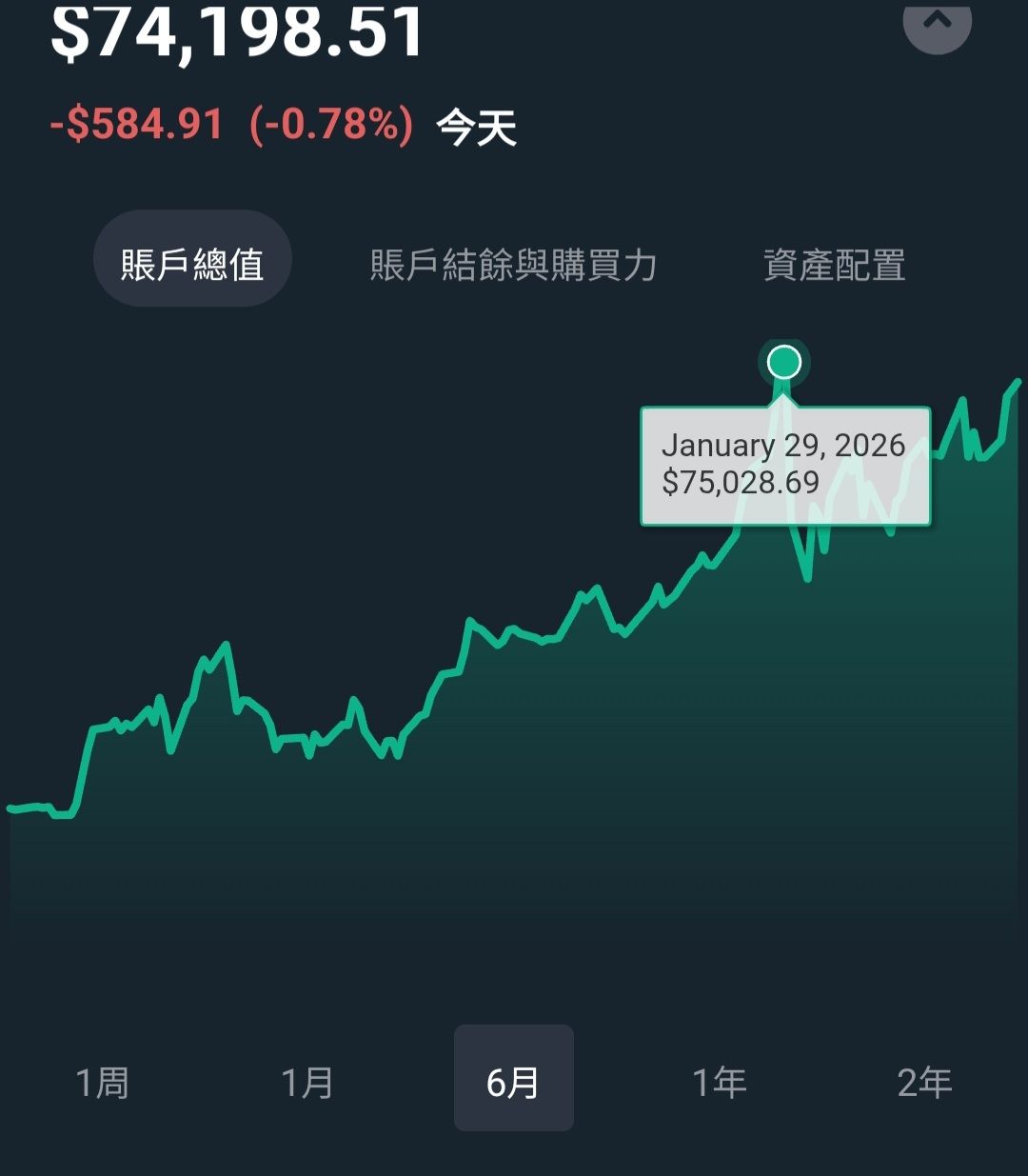Change chart range to 2年
The image size is (1028, 1176).
(924, 1082)
